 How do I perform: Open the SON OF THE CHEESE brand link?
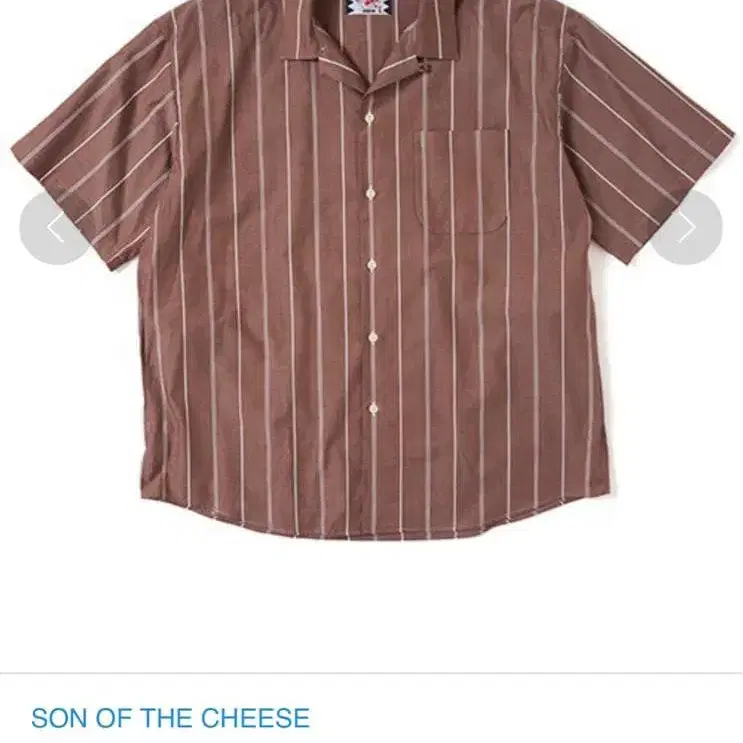(x=170, y=718)
